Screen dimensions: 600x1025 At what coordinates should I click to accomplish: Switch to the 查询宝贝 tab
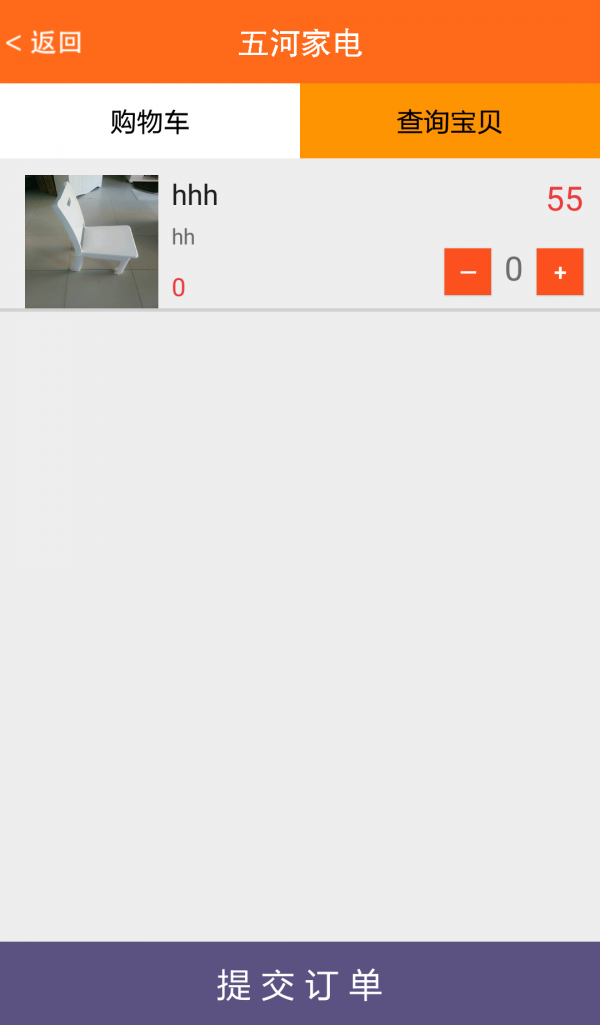[x=450, y=122]
